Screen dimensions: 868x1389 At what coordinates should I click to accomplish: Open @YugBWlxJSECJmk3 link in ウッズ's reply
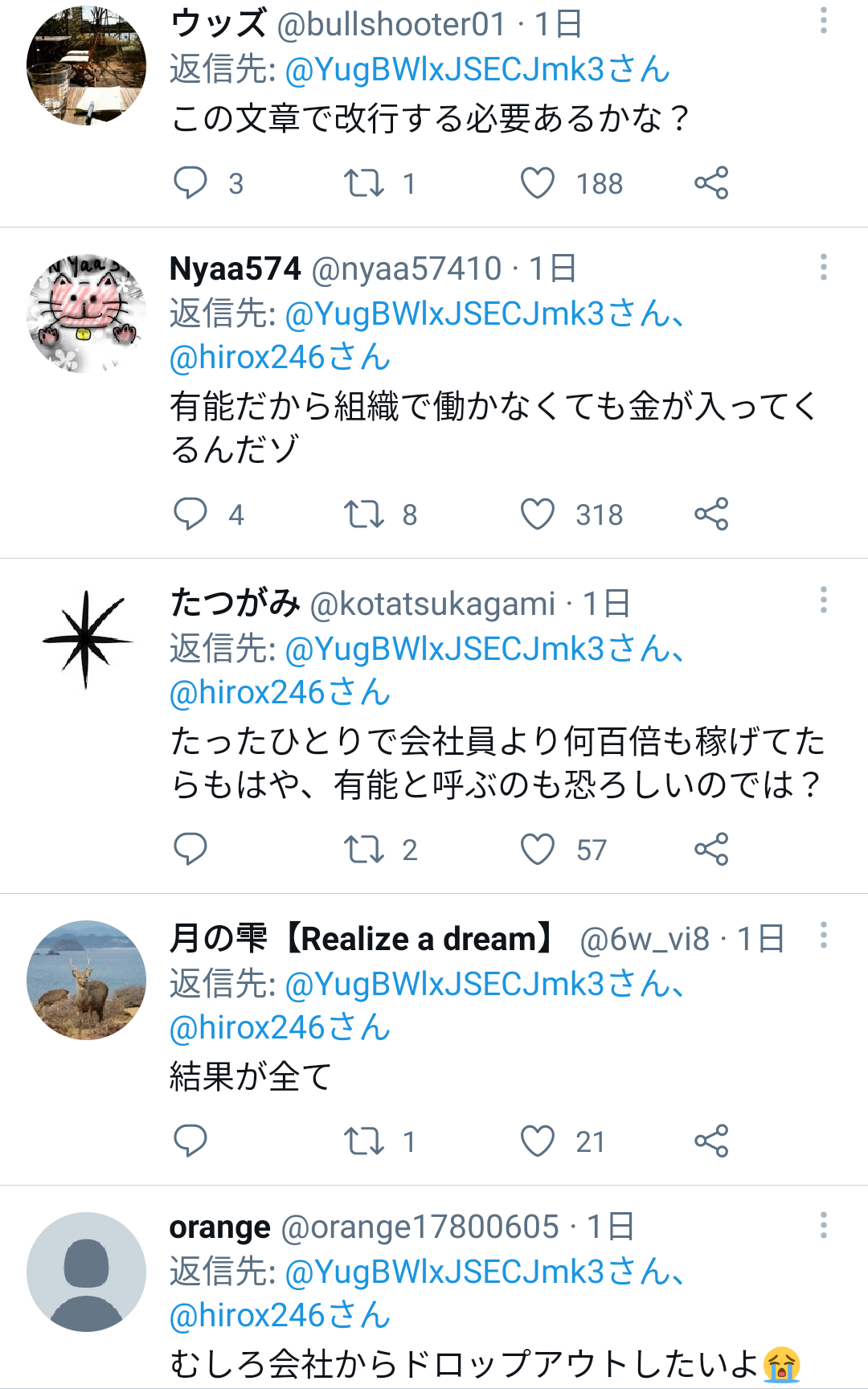pos(477,69)
